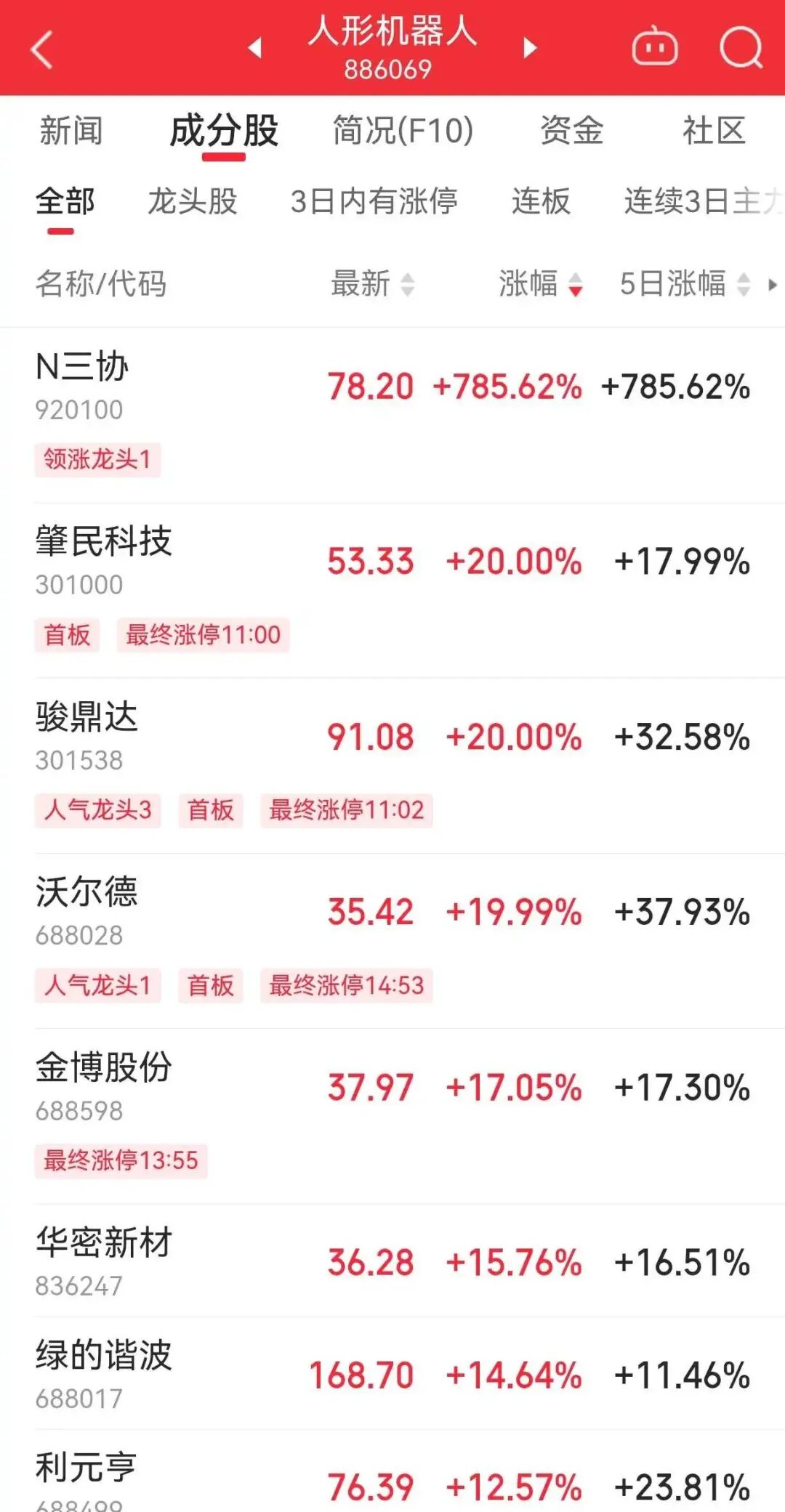This screenshot has height=1512, width=785.
Task: Filter by 龙头股
Action: [193, 201]
